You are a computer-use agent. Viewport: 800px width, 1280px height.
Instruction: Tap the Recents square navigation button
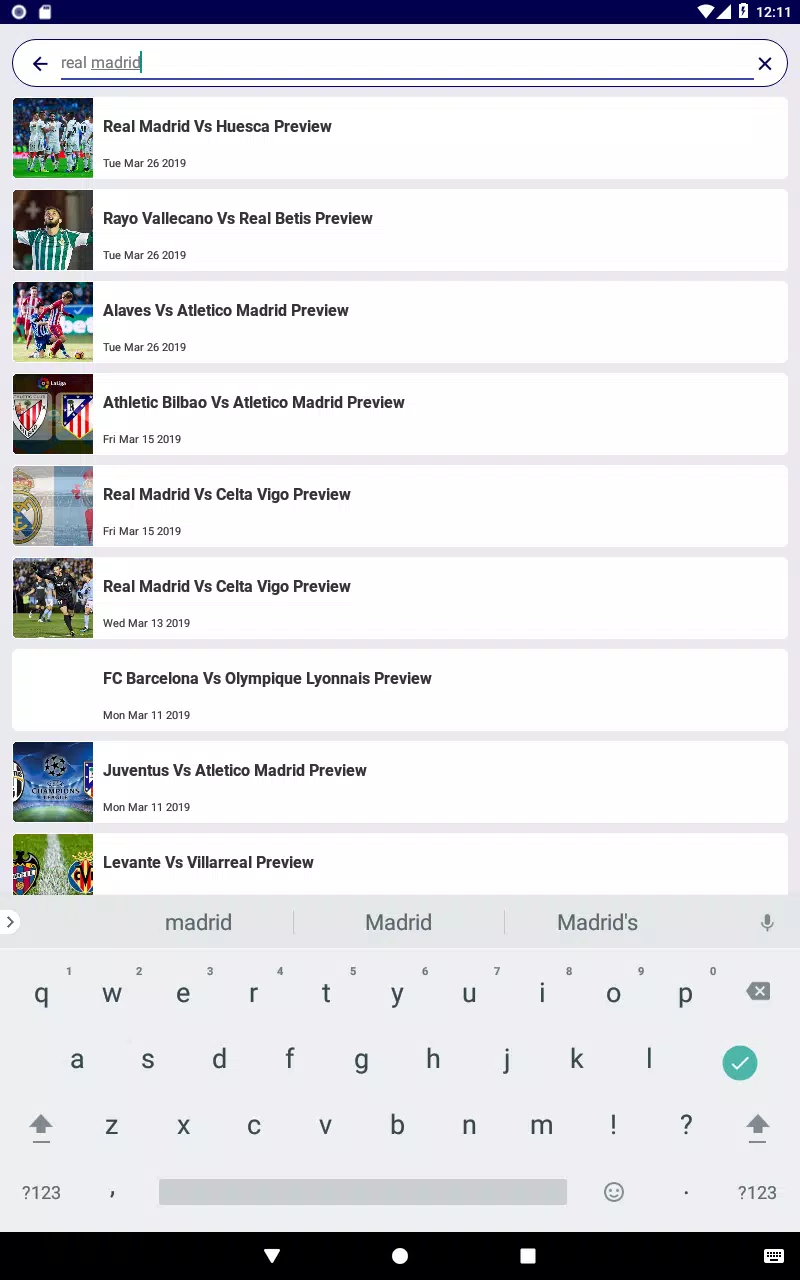point(527,1255)
